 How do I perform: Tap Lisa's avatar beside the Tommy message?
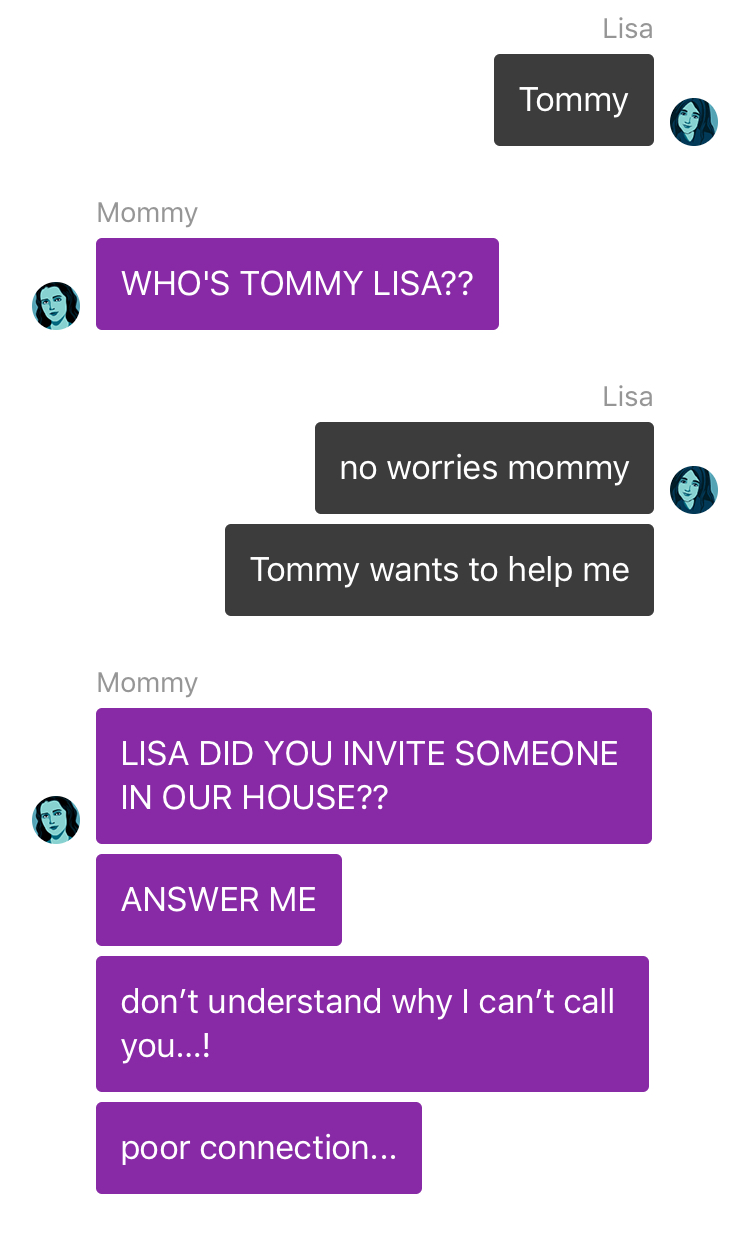[x=694, y=122]
